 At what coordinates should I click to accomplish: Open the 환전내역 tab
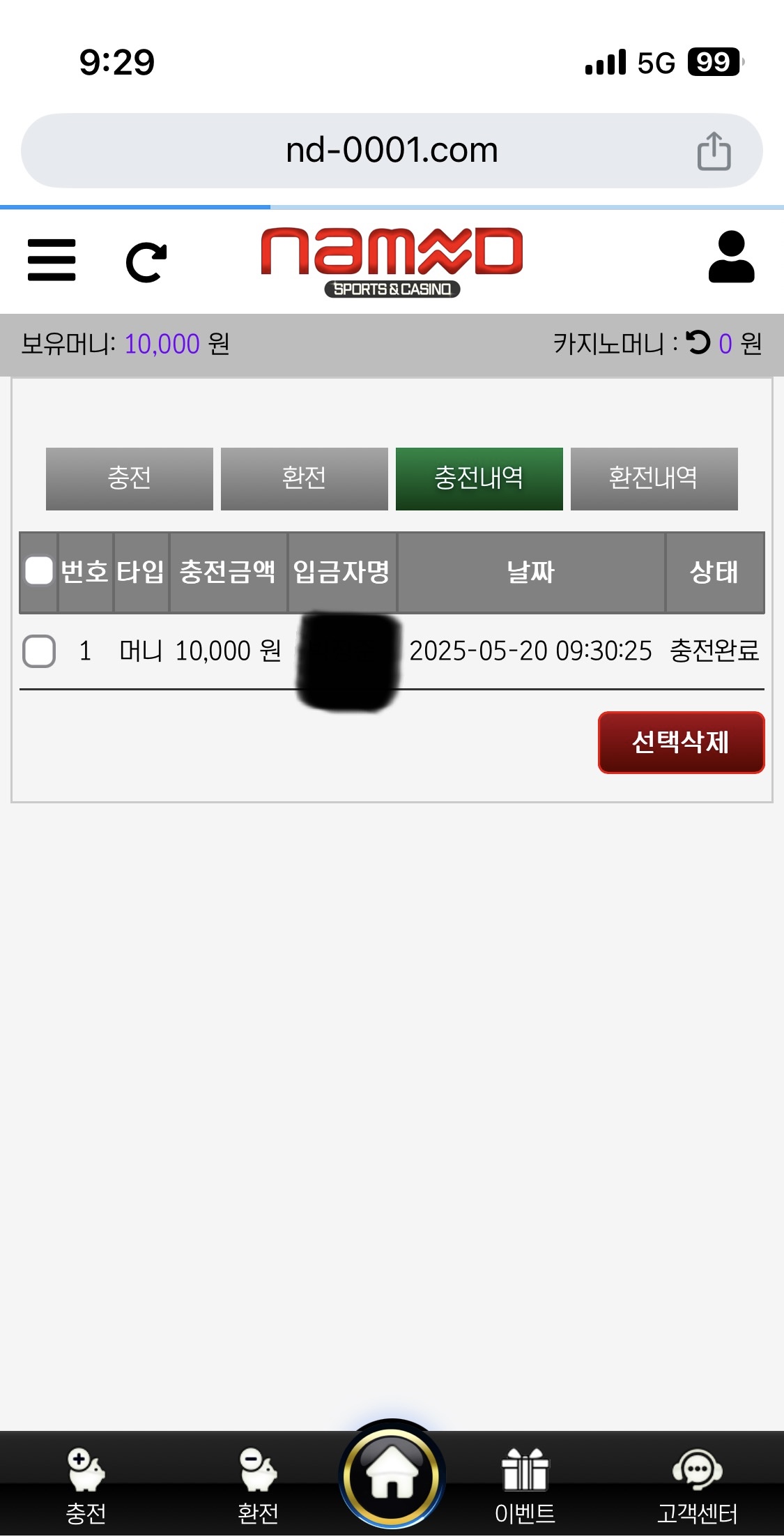pos(654,478)
